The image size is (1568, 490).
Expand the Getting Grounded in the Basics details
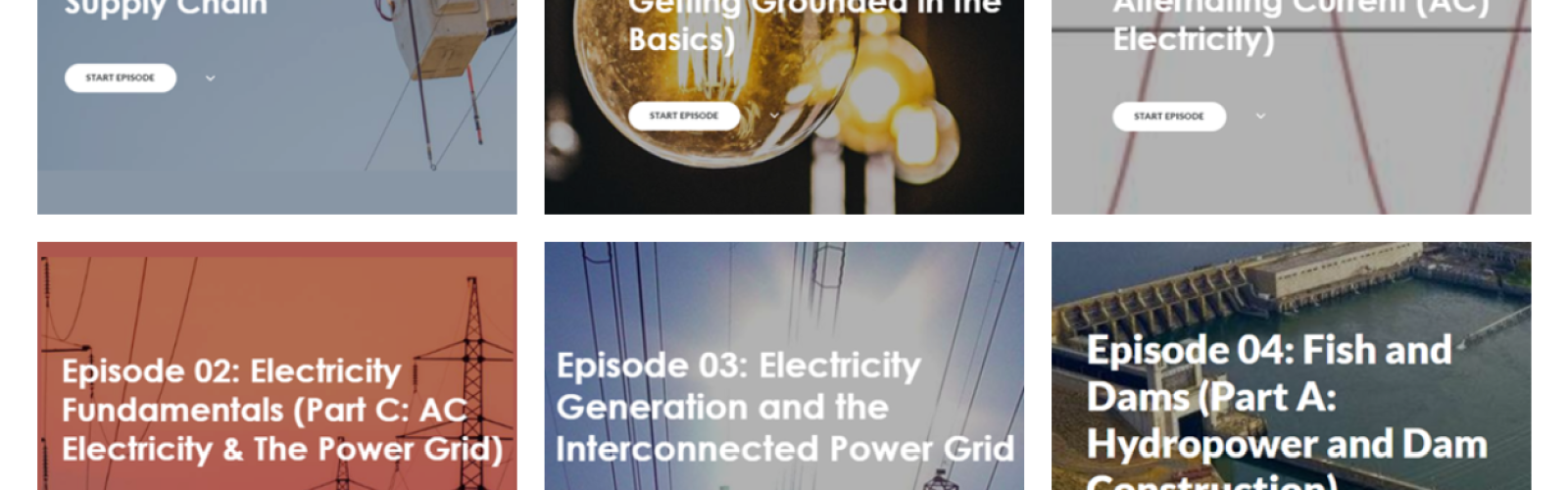coord(774,116)
